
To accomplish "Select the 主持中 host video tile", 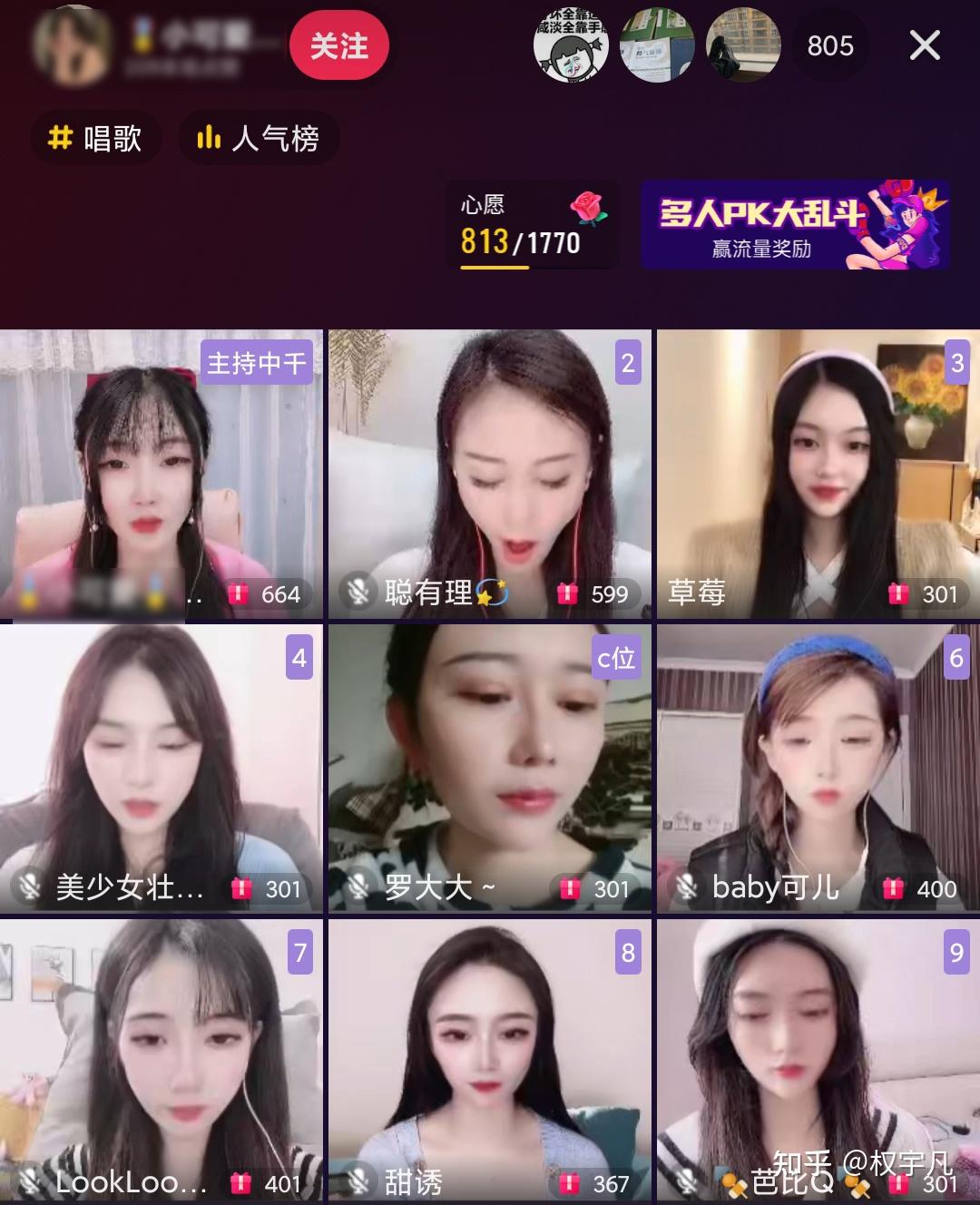I will coord(162,474).
